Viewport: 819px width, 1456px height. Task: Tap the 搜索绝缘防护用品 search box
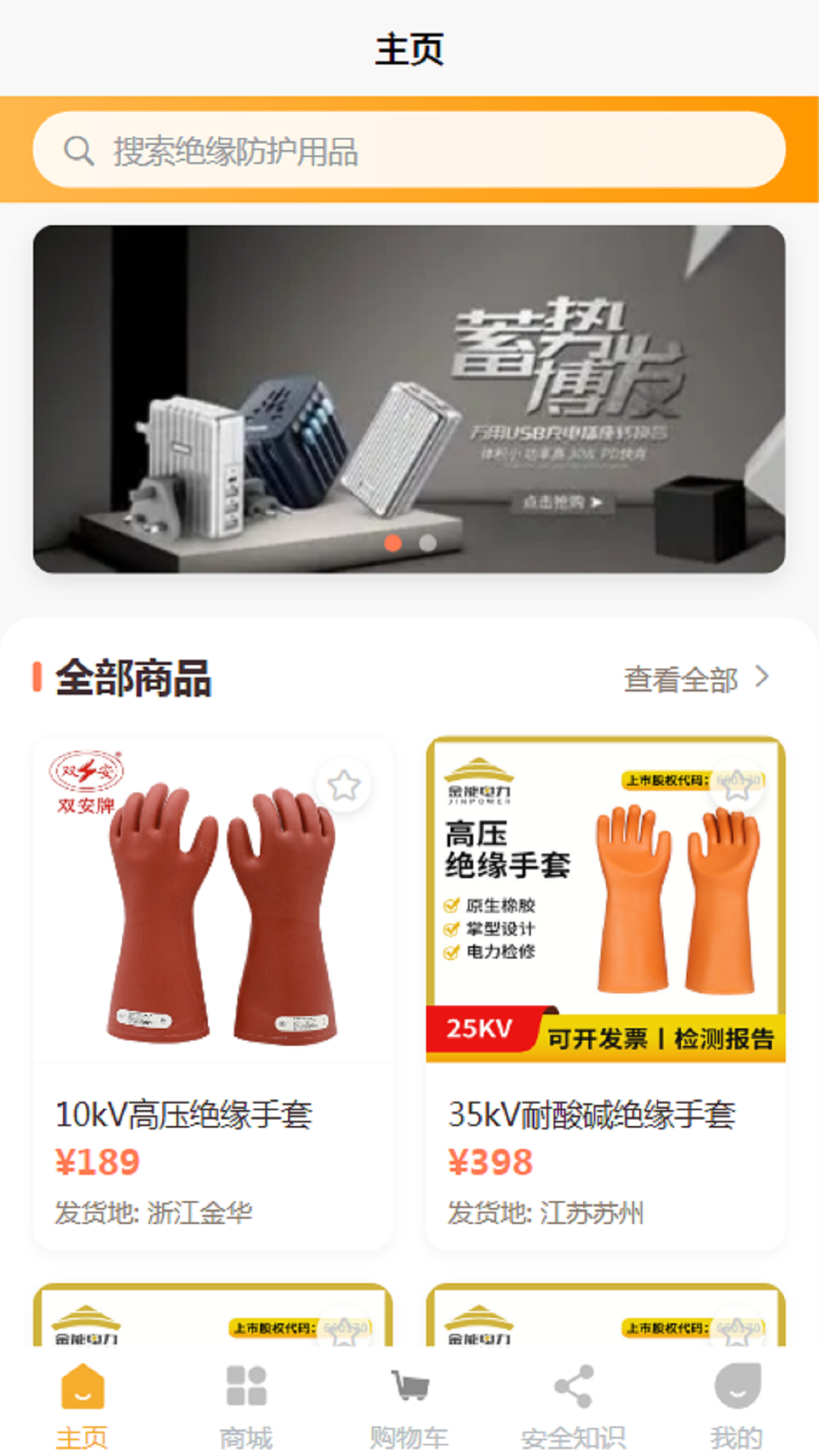(x=409, y=149)
